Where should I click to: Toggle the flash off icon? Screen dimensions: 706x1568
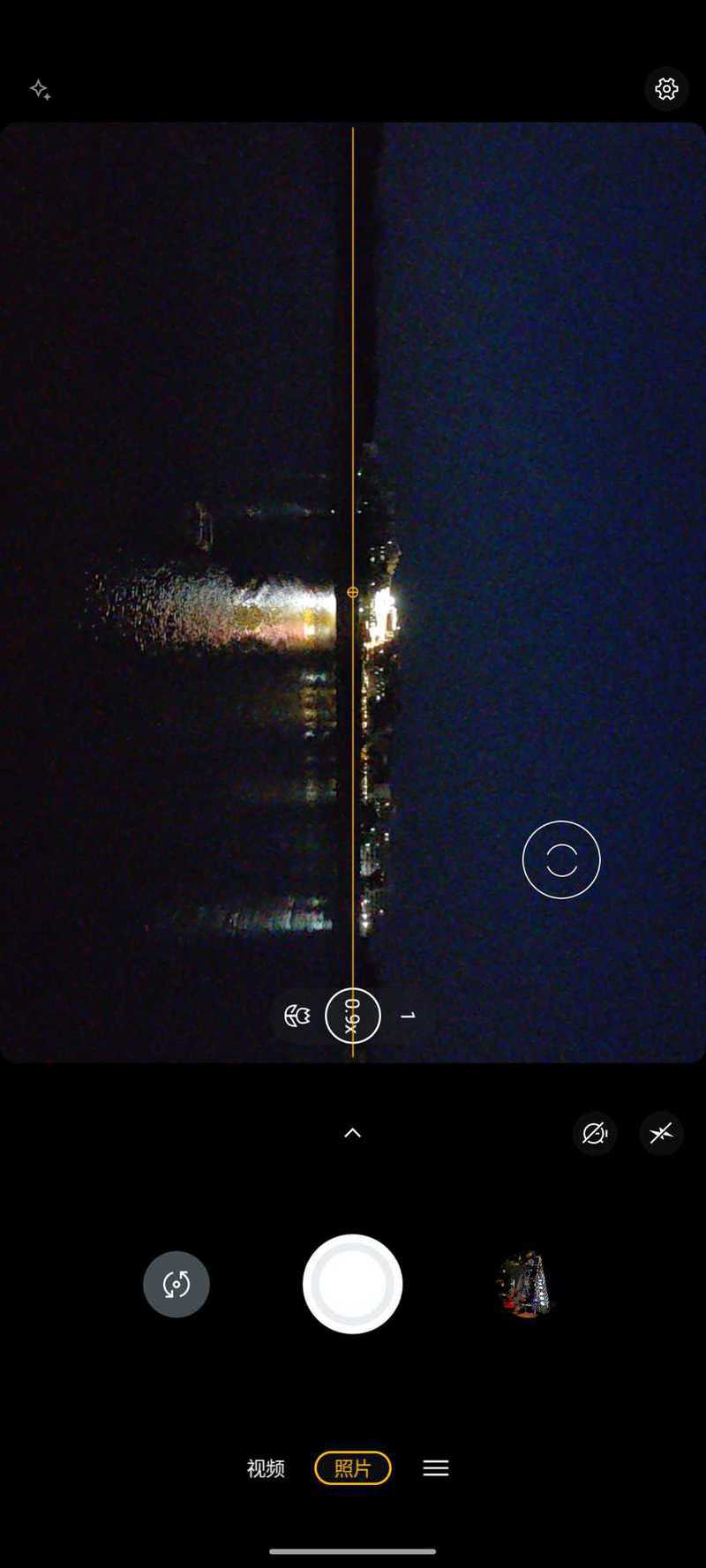coord(661,1133)
